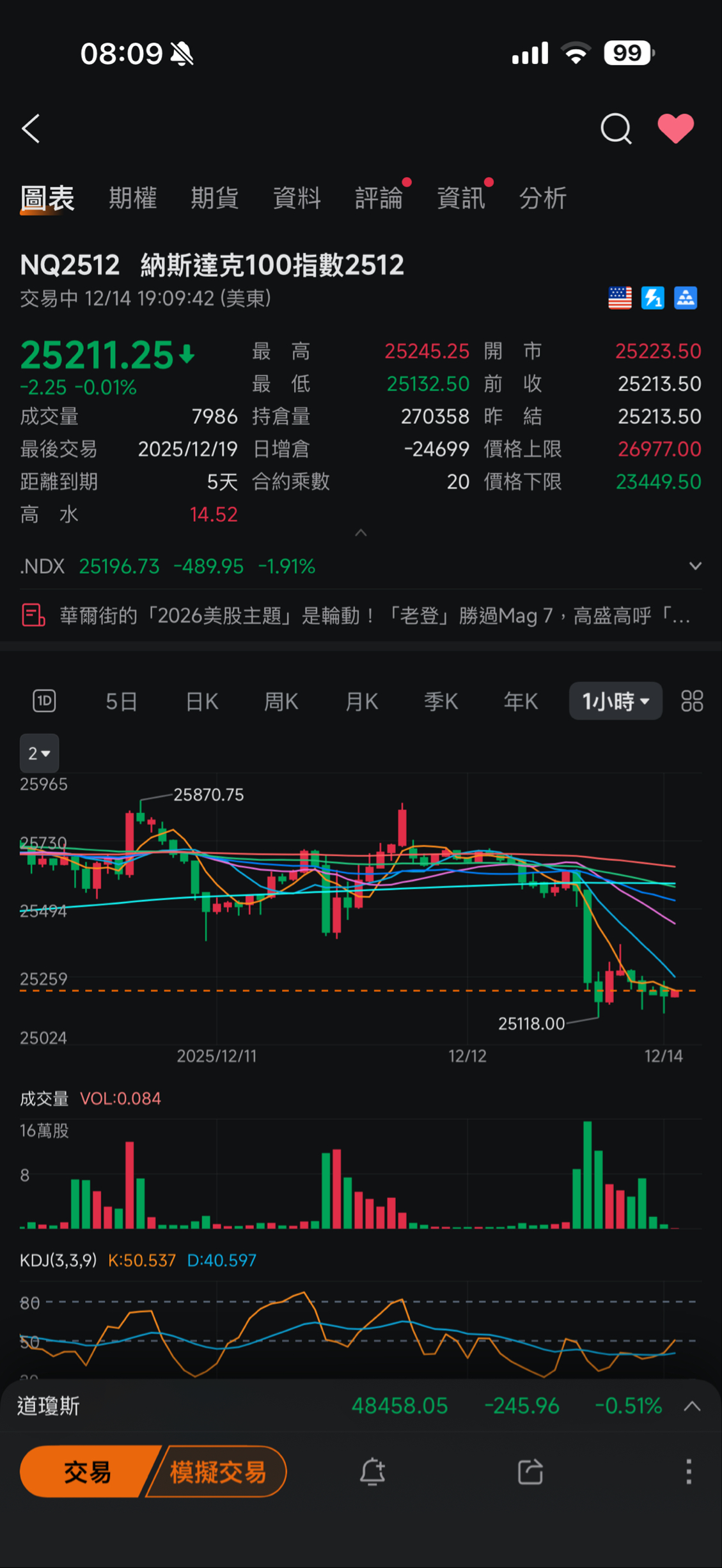This screenshot has width=722, height=1568.
Task: Switch to the 期權 options tab
Action: 132,198
